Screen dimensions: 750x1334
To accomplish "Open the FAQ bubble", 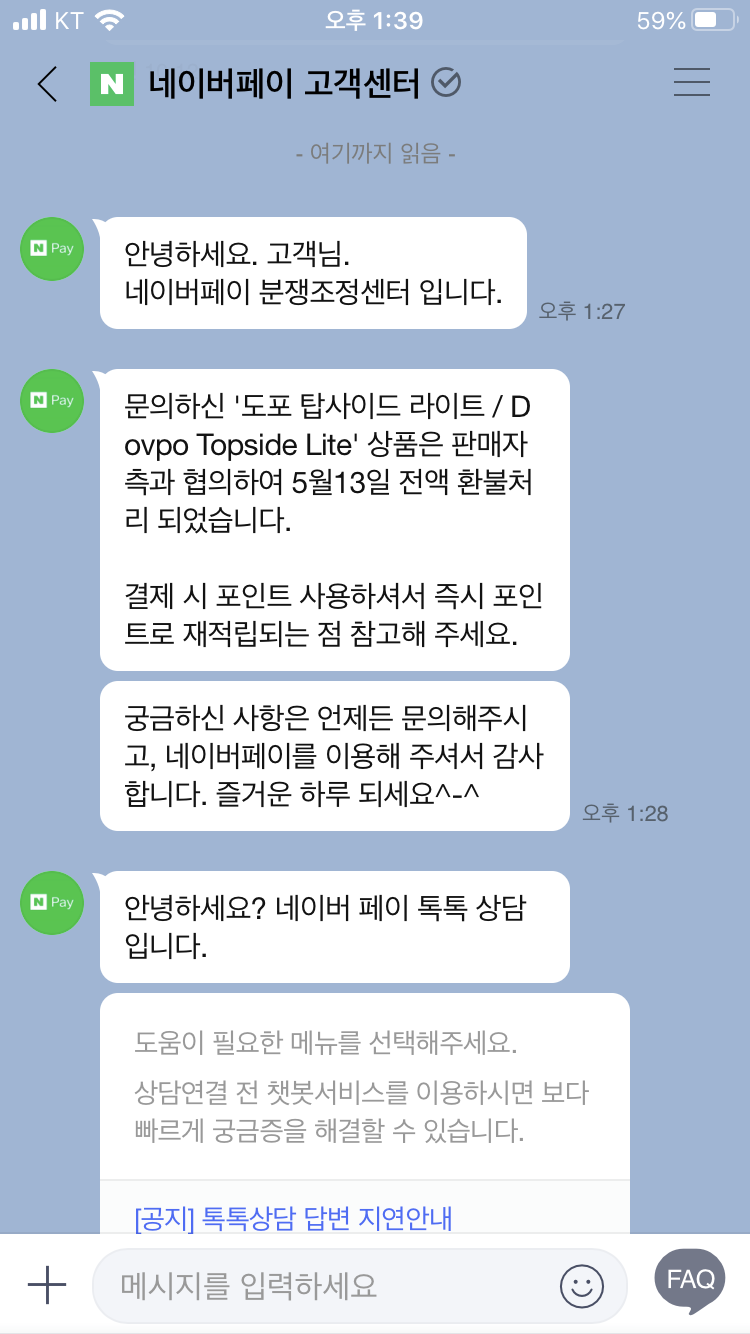I will point(690,1279).
